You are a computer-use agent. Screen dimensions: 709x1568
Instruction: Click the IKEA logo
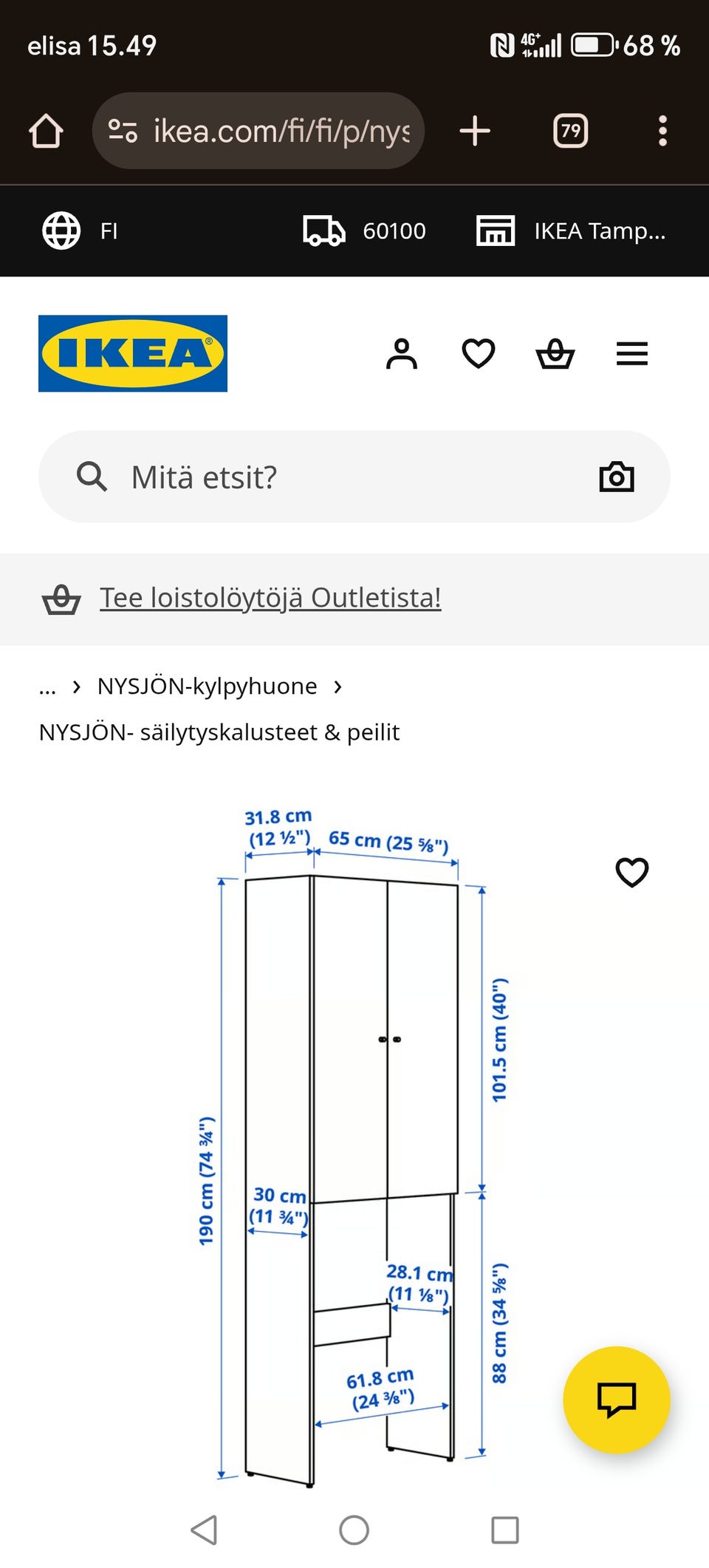[x=132, y=352]
